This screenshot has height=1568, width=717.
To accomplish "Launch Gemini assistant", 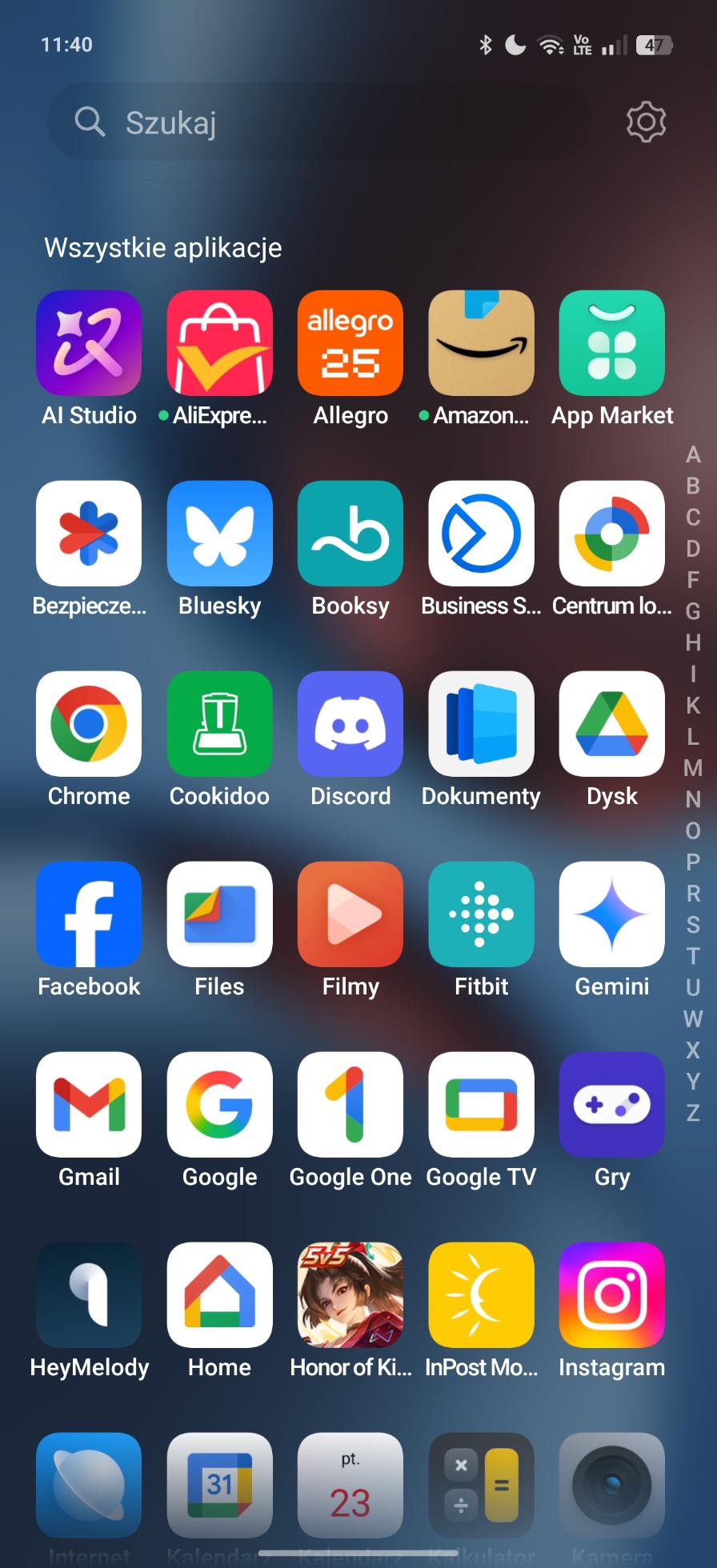I will tap(612, 914).
